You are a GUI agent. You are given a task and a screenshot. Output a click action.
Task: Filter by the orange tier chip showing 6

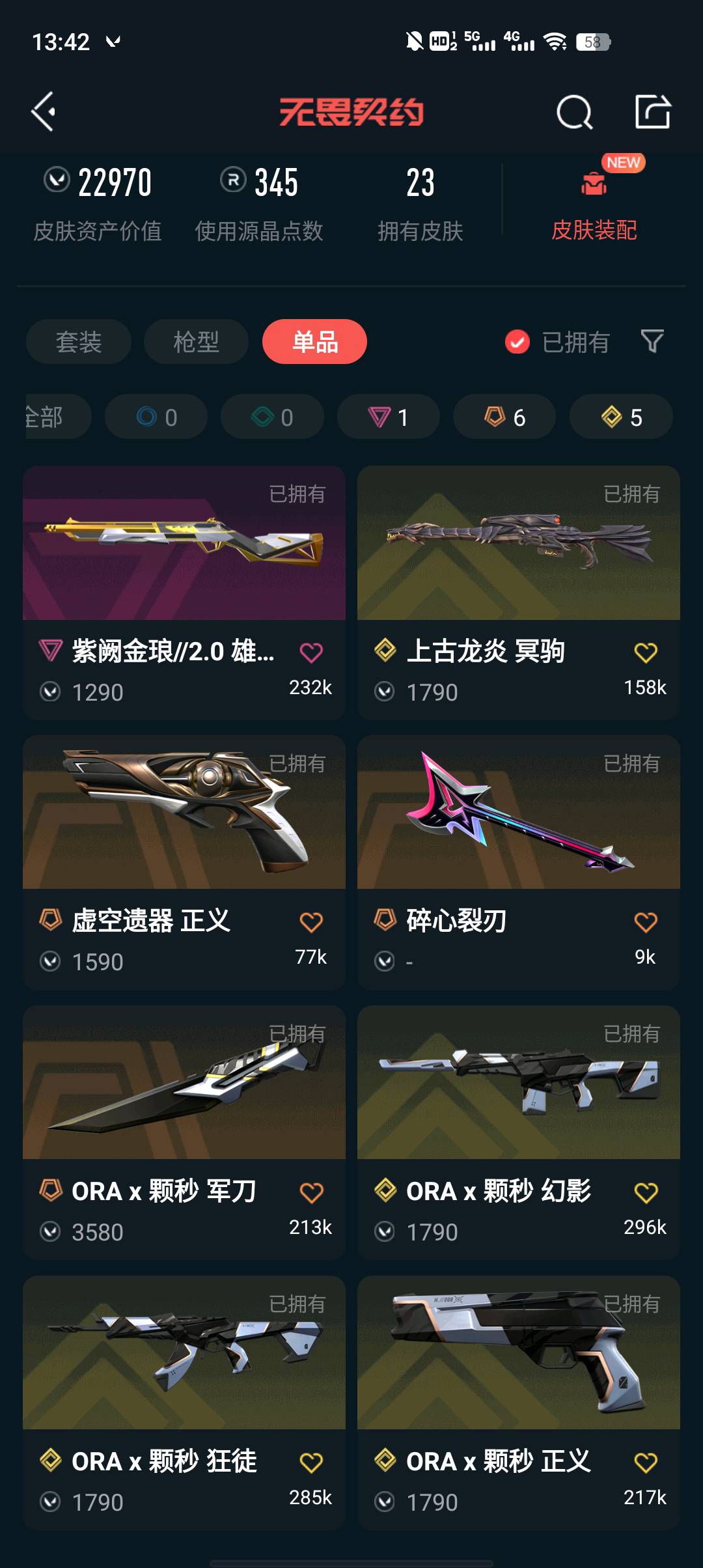[x=504, y=417]
